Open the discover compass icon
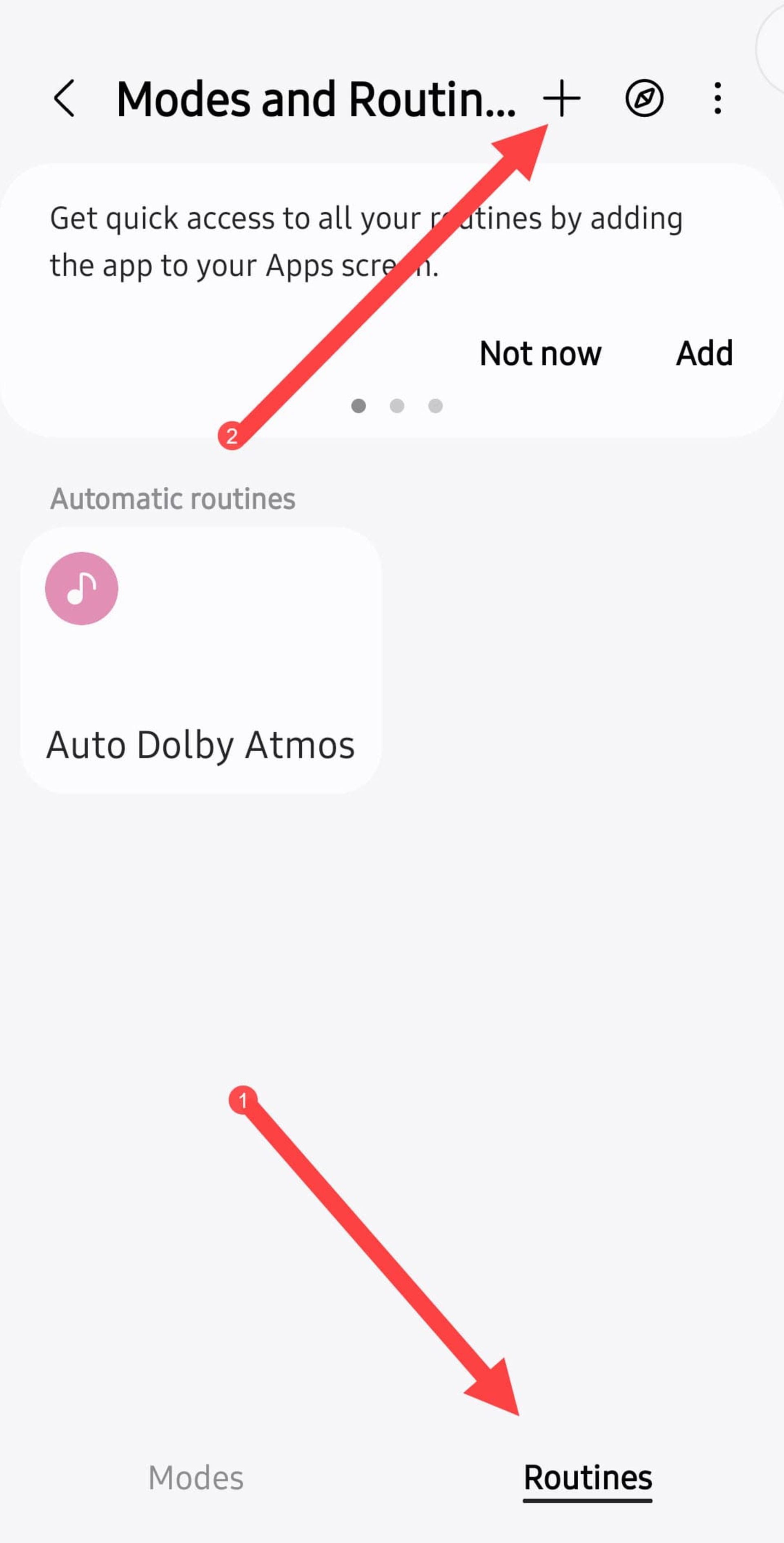Screen dimensions: 784x1543 click(x=644, y=98)
